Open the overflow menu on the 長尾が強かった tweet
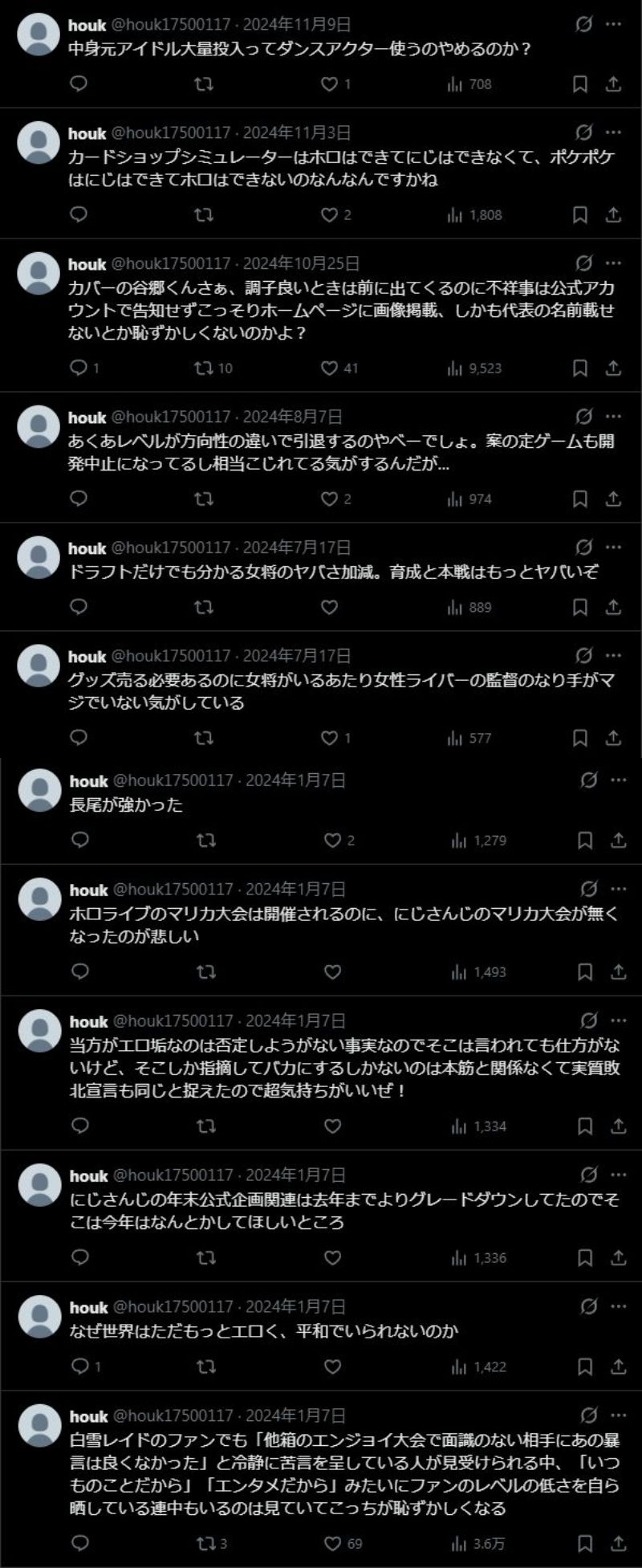642x1568 pixels. coord(619,780)
